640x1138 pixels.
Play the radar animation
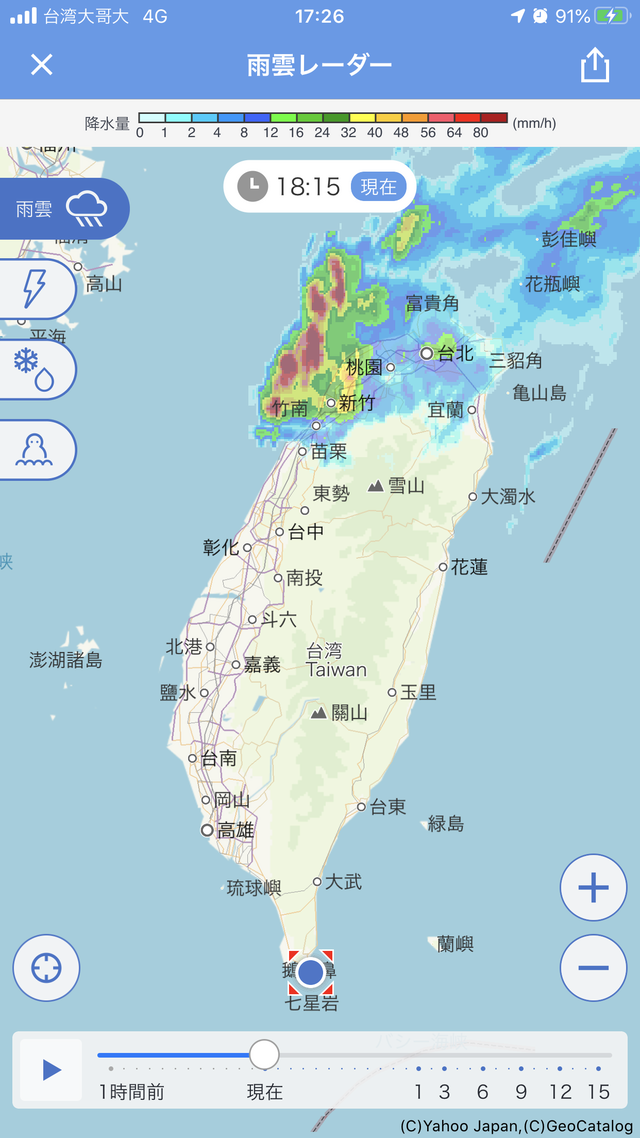[51, 1070]
